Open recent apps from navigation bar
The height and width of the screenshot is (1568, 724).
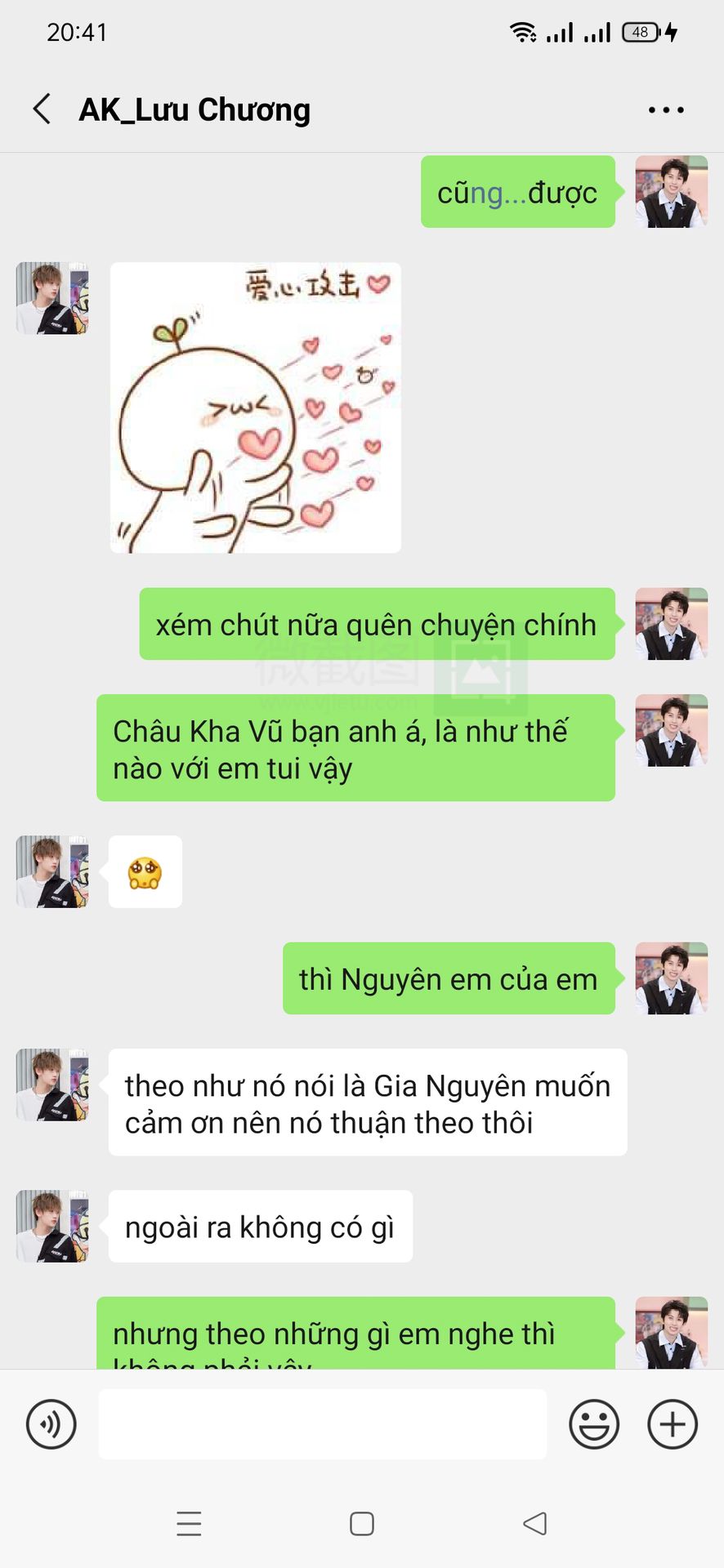(x=189, y=1524)
